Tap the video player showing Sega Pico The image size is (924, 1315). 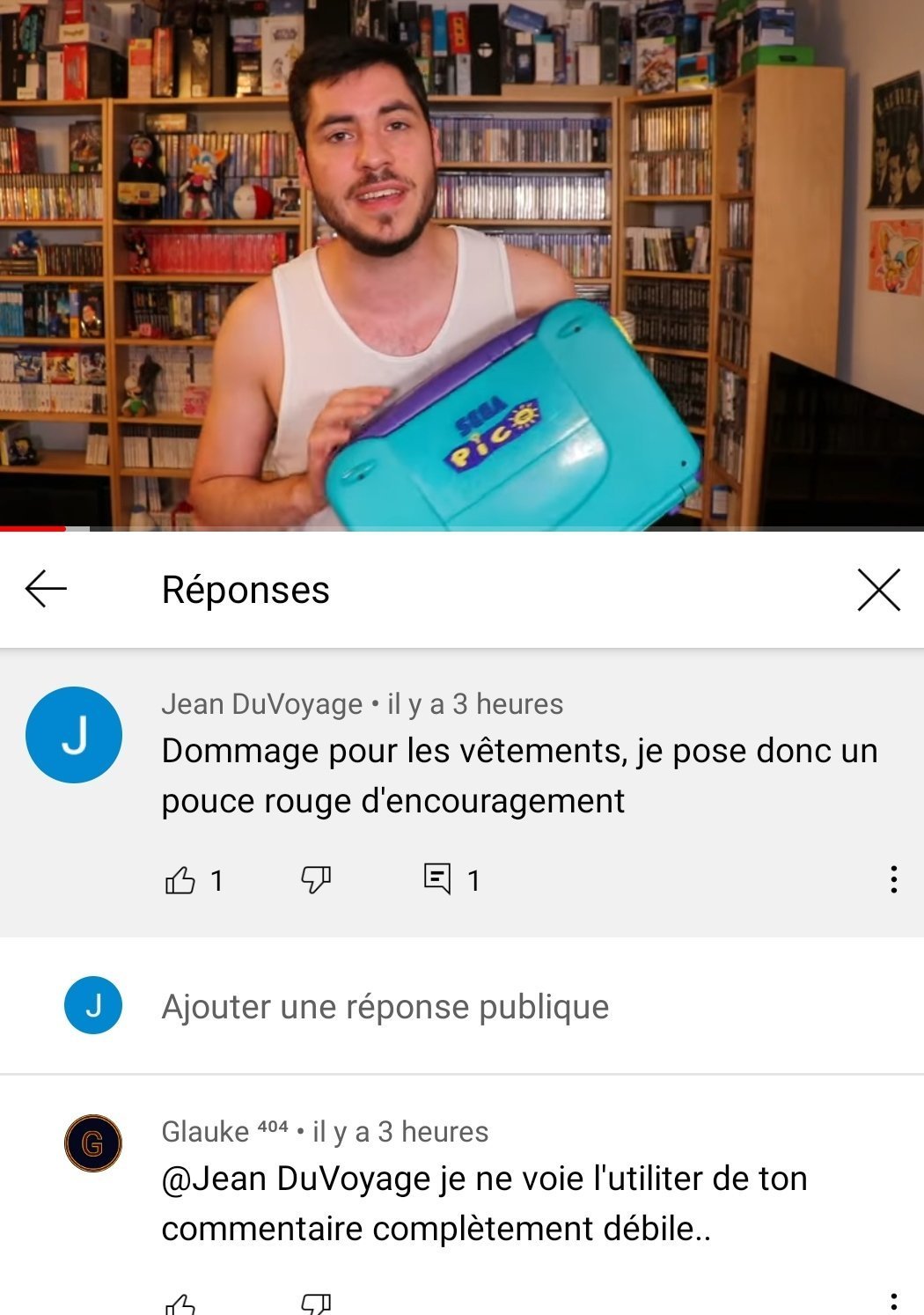click(x=462, y=264)
